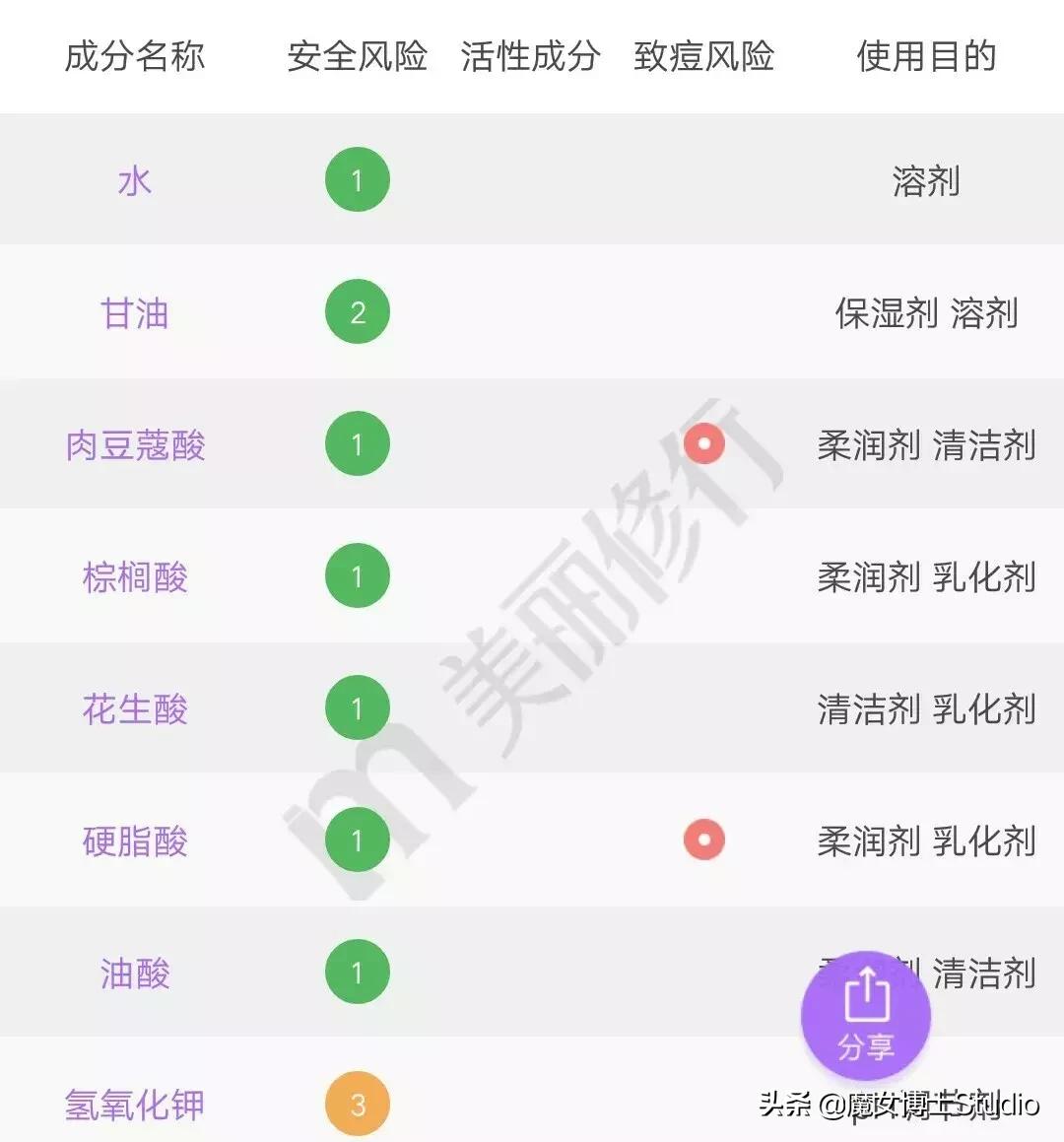
Task: Select the safety score icon for 肉豆蔻酸
Action: click(357, 443)
